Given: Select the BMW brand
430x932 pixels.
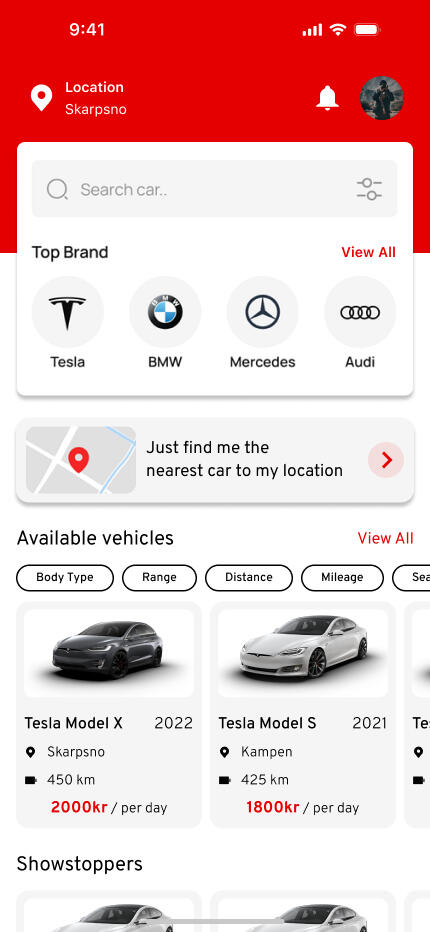Looking at the screenshot, I should click(x=165, y=323).
